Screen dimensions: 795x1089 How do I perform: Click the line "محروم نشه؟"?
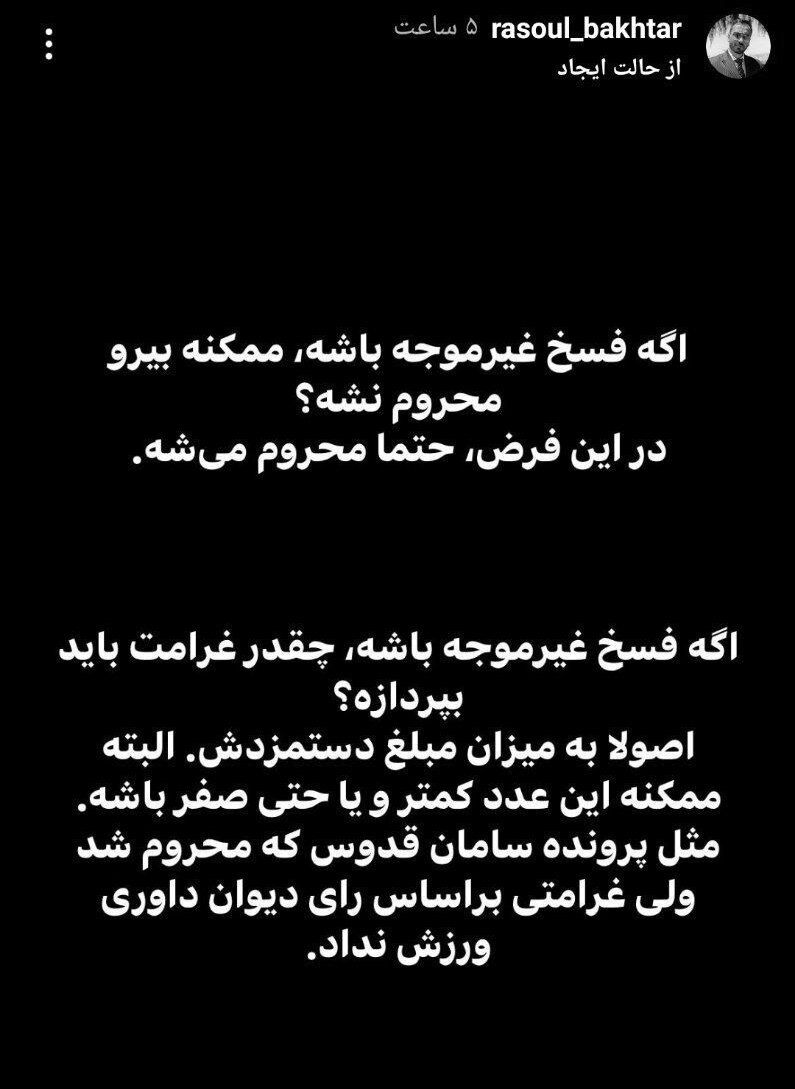pyautogui.click(x=398, y=397)
